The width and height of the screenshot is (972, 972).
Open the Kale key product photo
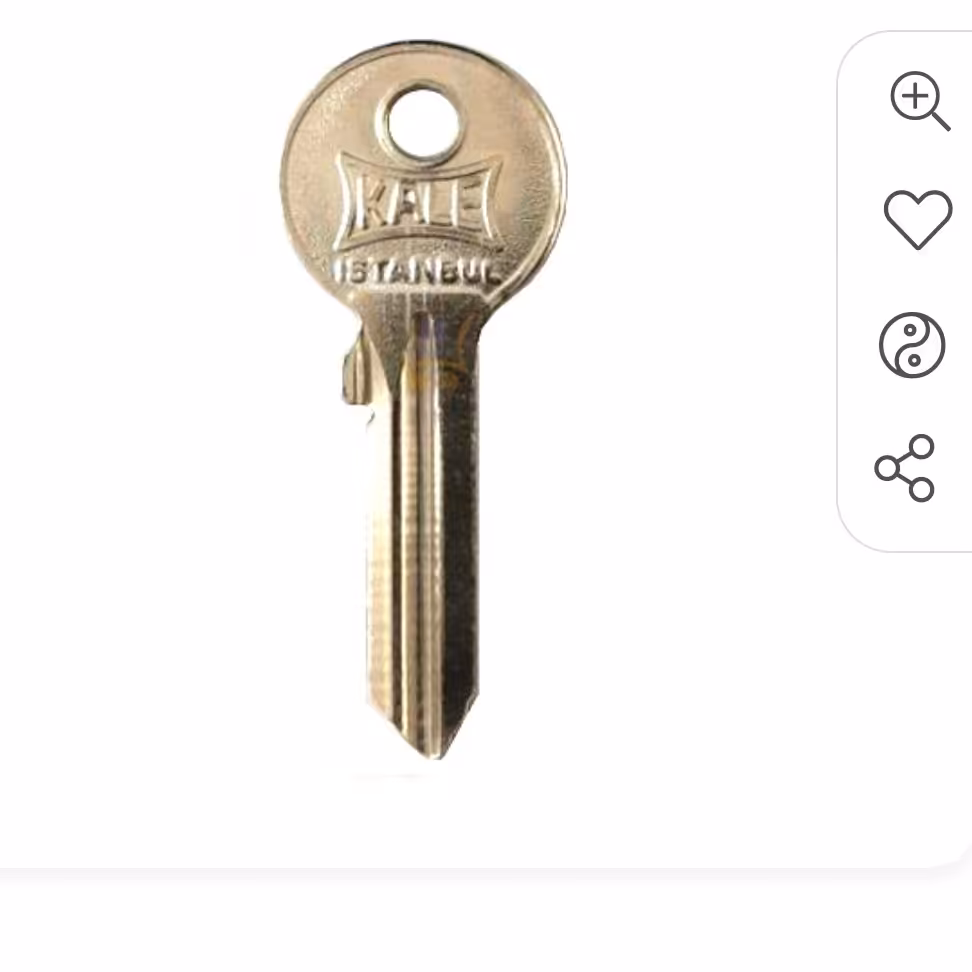coord(422,400)
